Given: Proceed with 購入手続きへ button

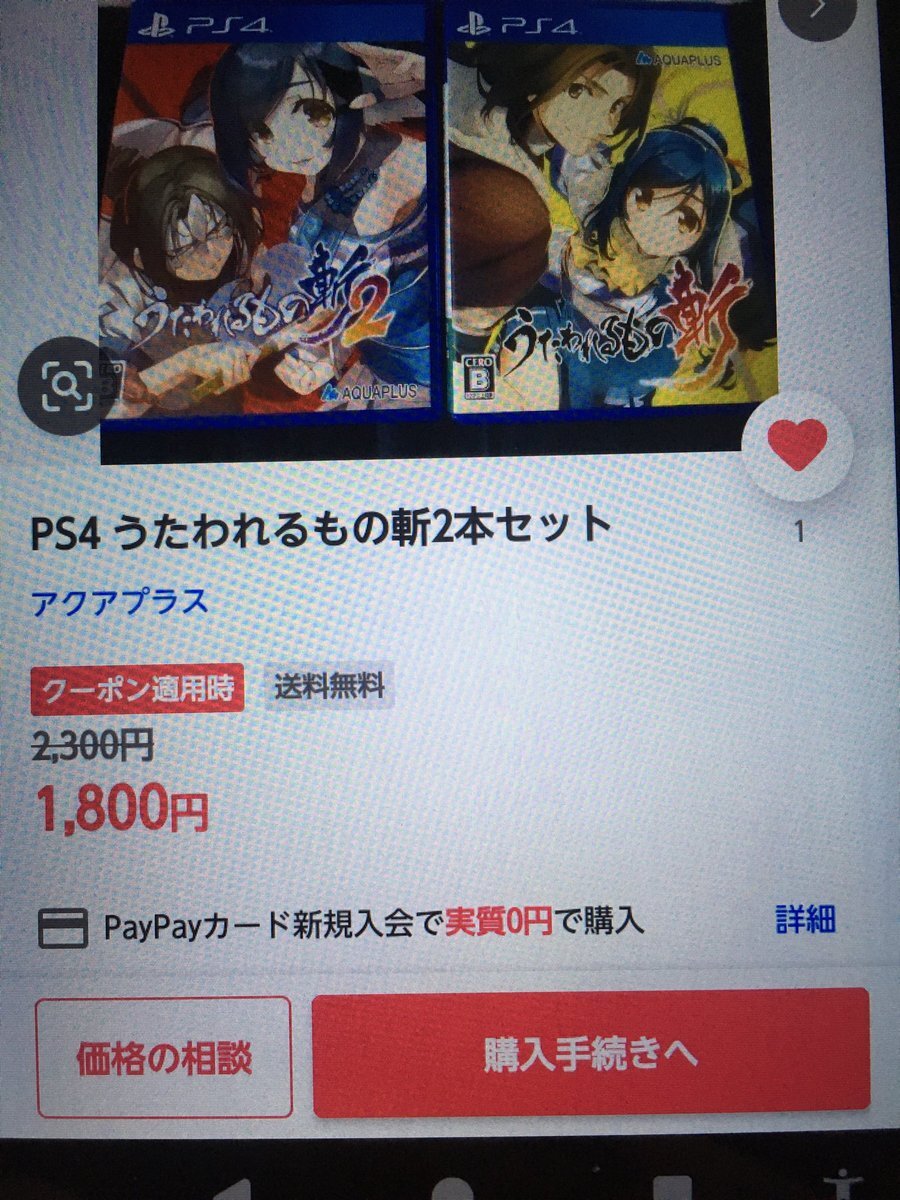Looking at the screenshot, I should (x=590, y=1055).
